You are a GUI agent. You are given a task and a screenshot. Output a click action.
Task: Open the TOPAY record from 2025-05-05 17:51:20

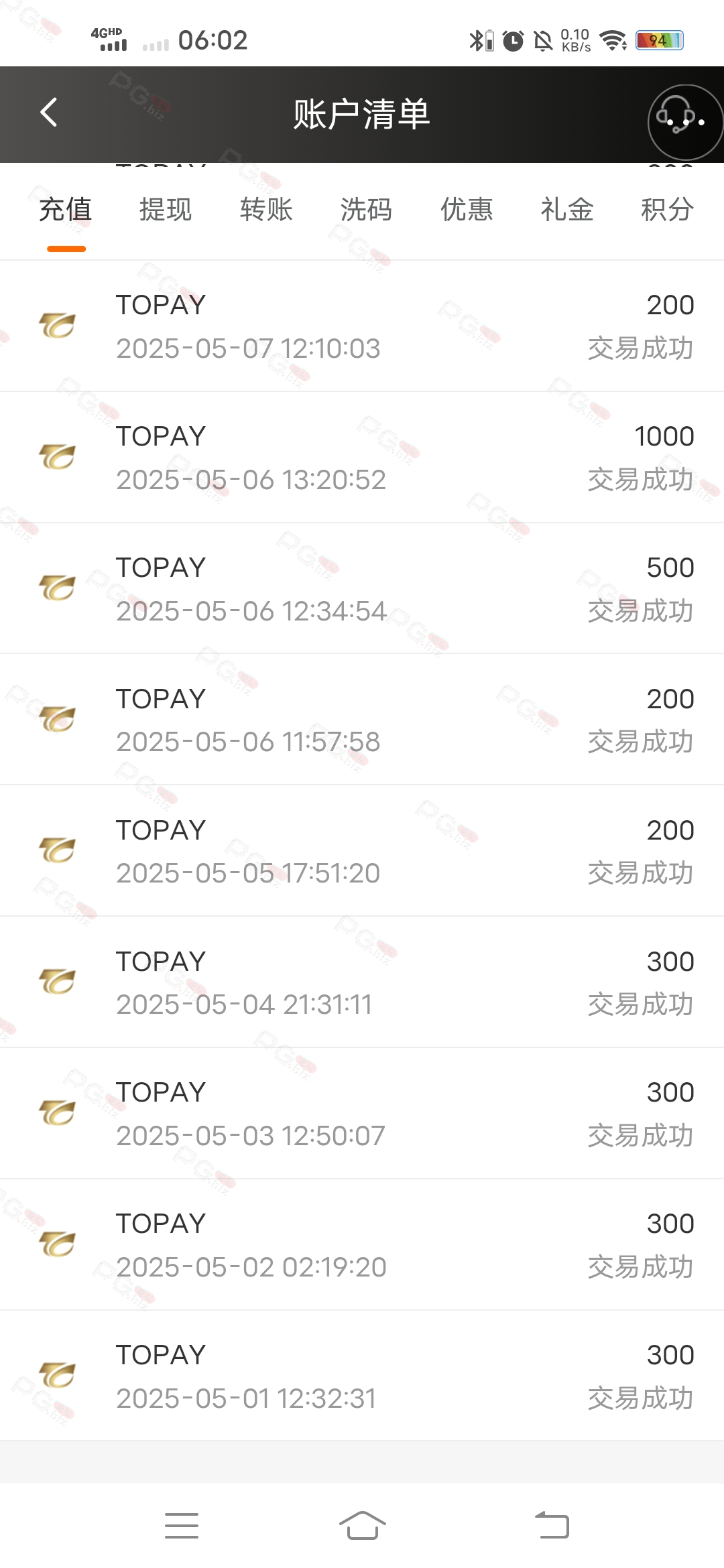(x=362, y=851)
